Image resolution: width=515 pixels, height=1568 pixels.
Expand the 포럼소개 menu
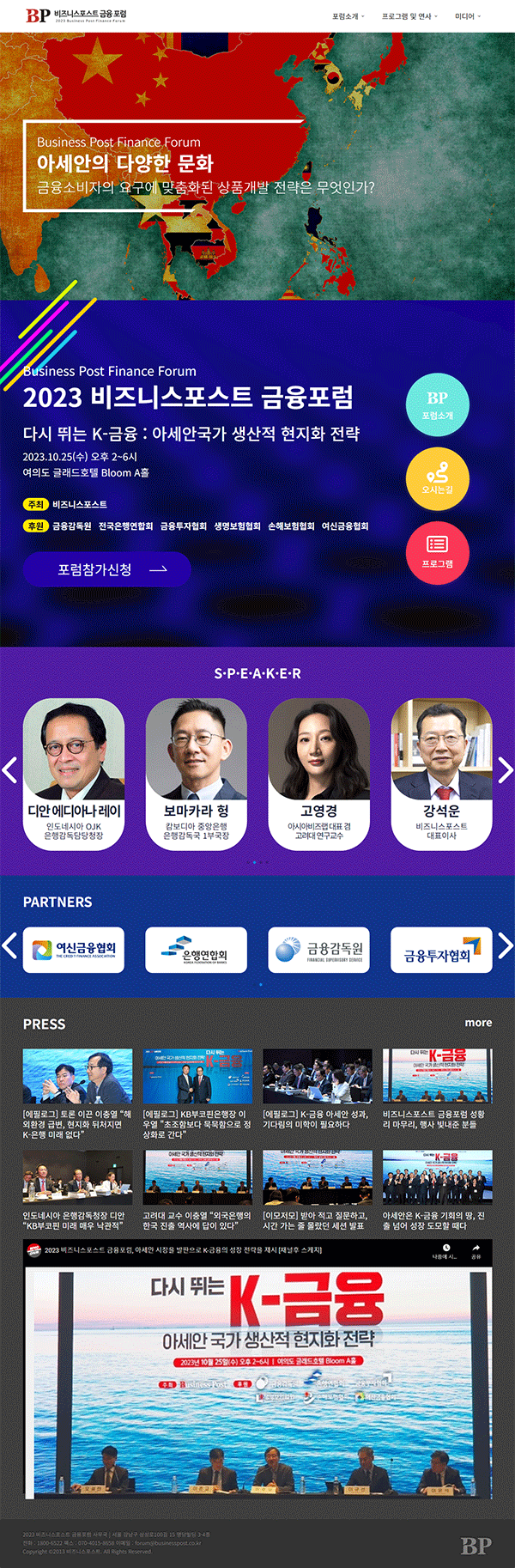click(348, 16)
